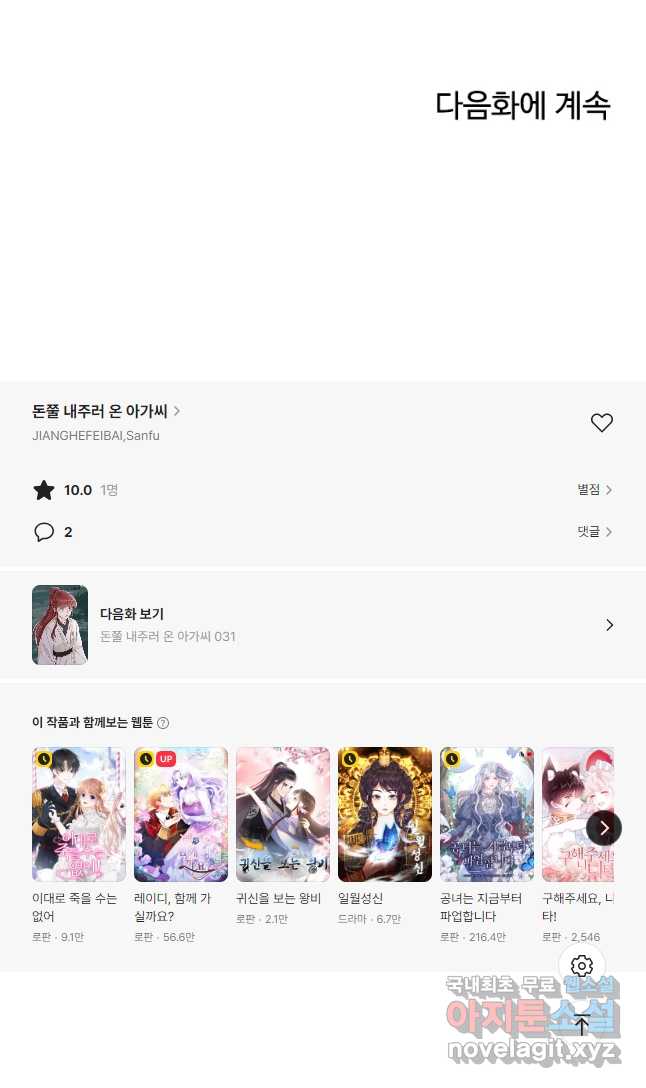646x1088 pixels.
Task: Open the 별점 rating page
Action: 594,490
